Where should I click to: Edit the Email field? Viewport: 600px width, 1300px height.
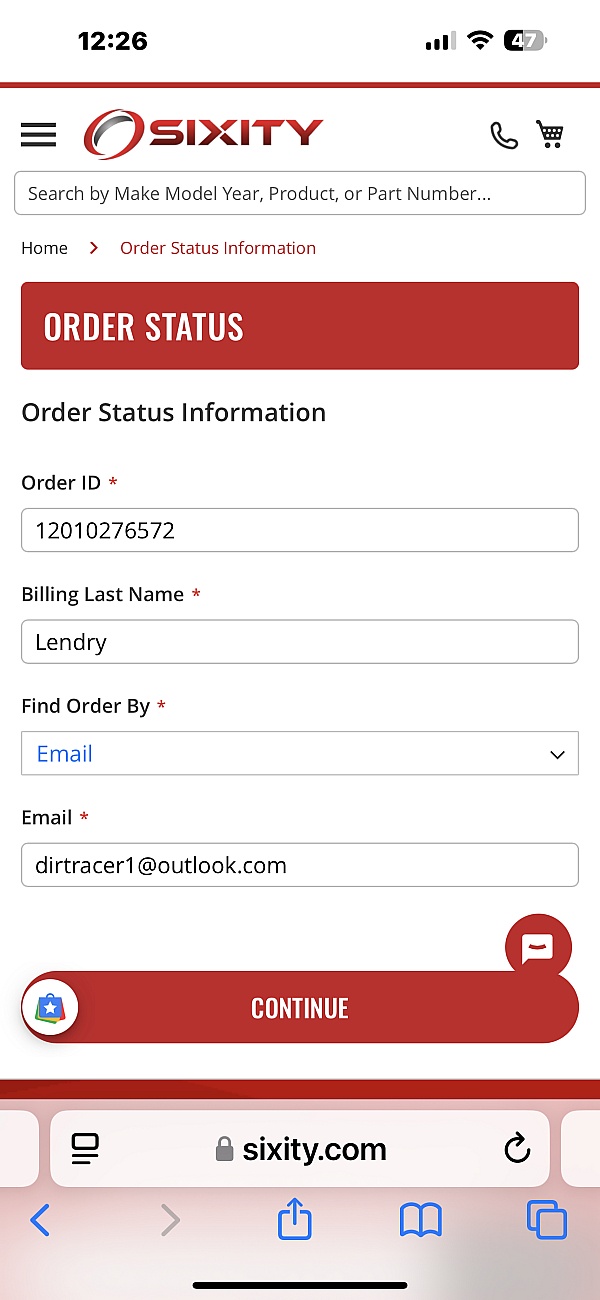coord(299,865)
